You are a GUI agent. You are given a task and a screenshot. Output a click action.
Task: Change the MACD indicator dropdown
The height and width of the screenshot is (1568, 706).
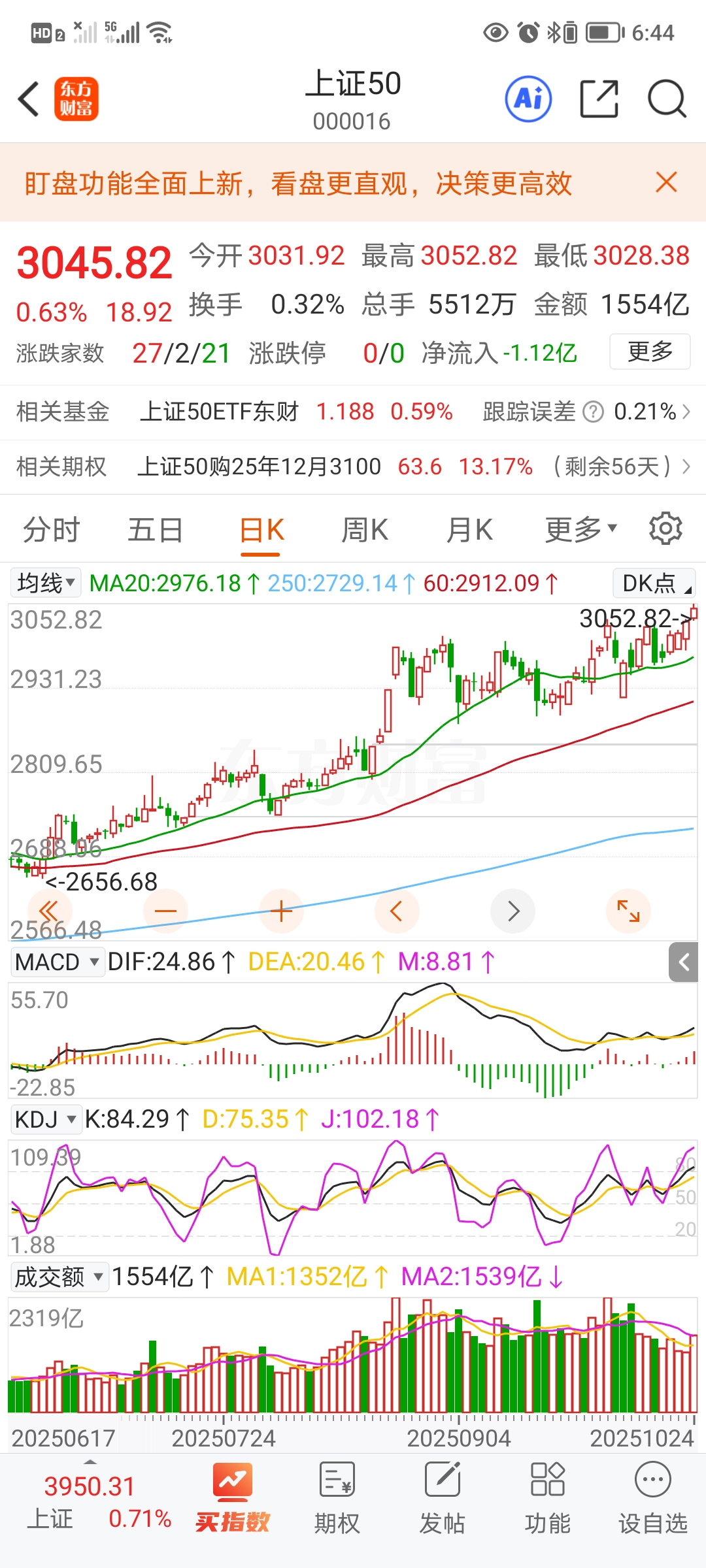57,962
